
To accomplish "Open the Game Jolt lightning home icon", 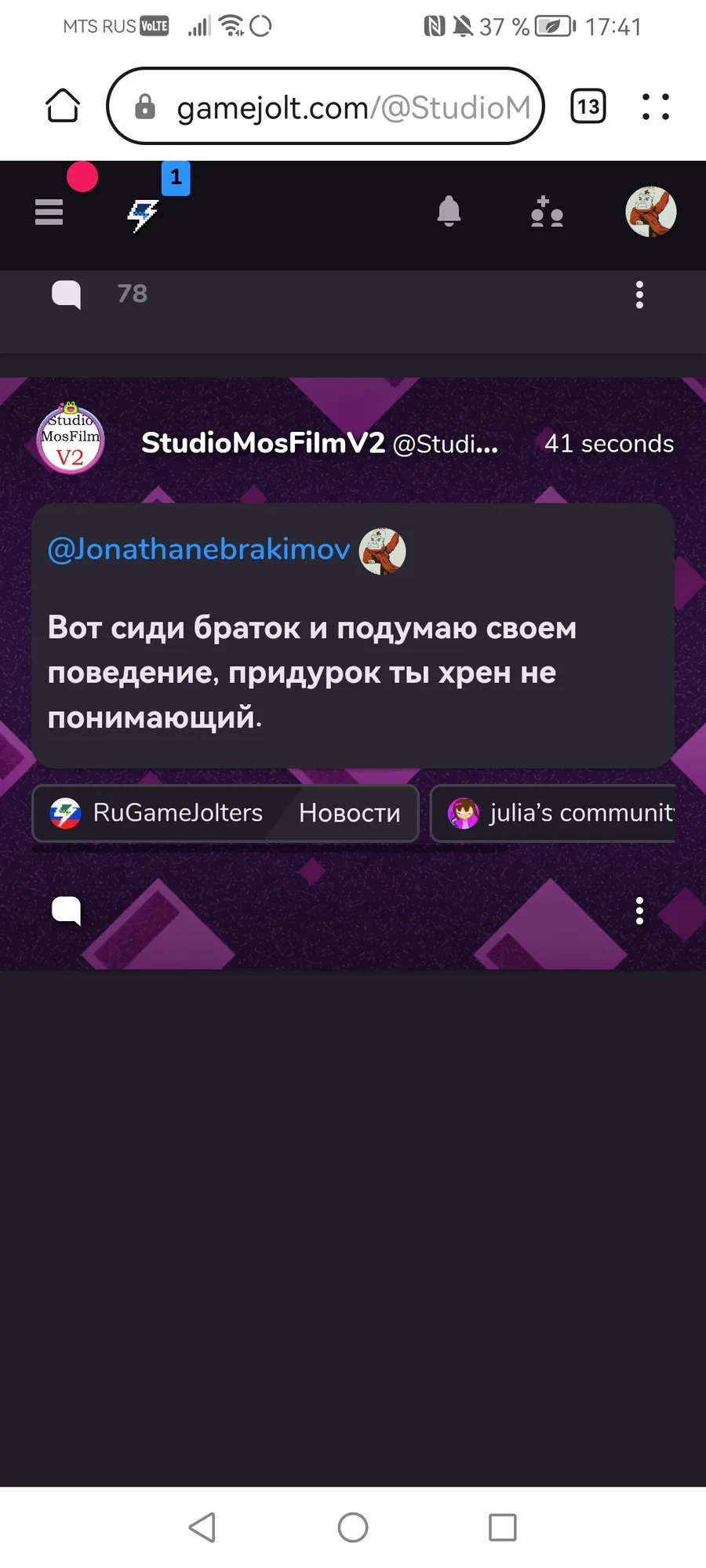I will pos(144,214).
